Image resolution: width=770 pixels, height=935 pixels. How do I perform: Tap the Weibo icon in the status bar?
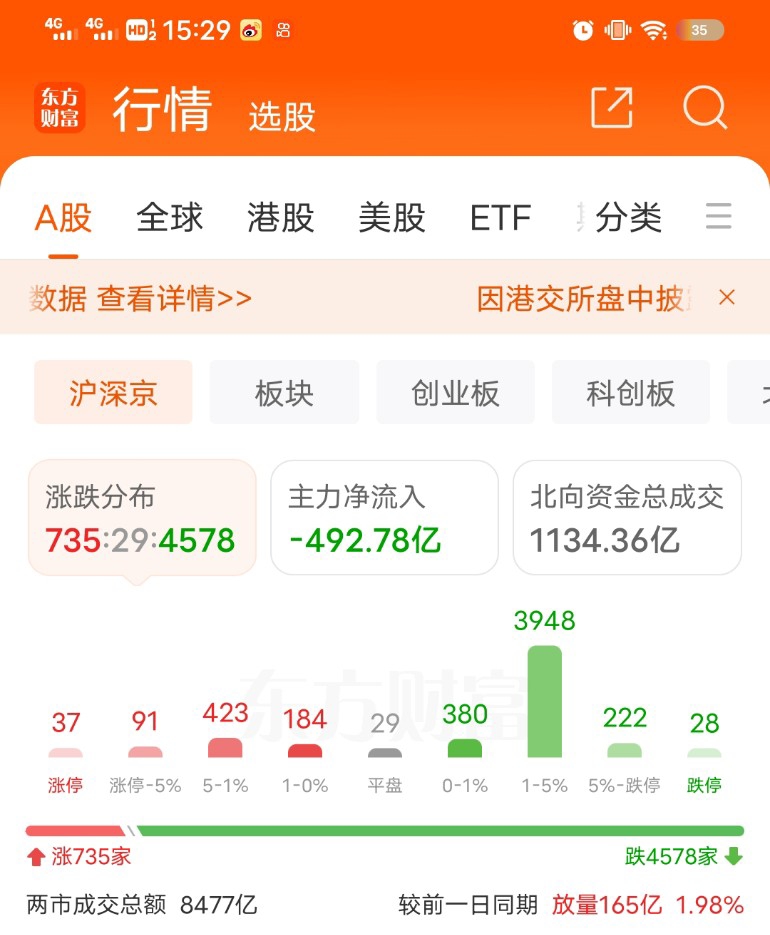click(x=250, y=29)
